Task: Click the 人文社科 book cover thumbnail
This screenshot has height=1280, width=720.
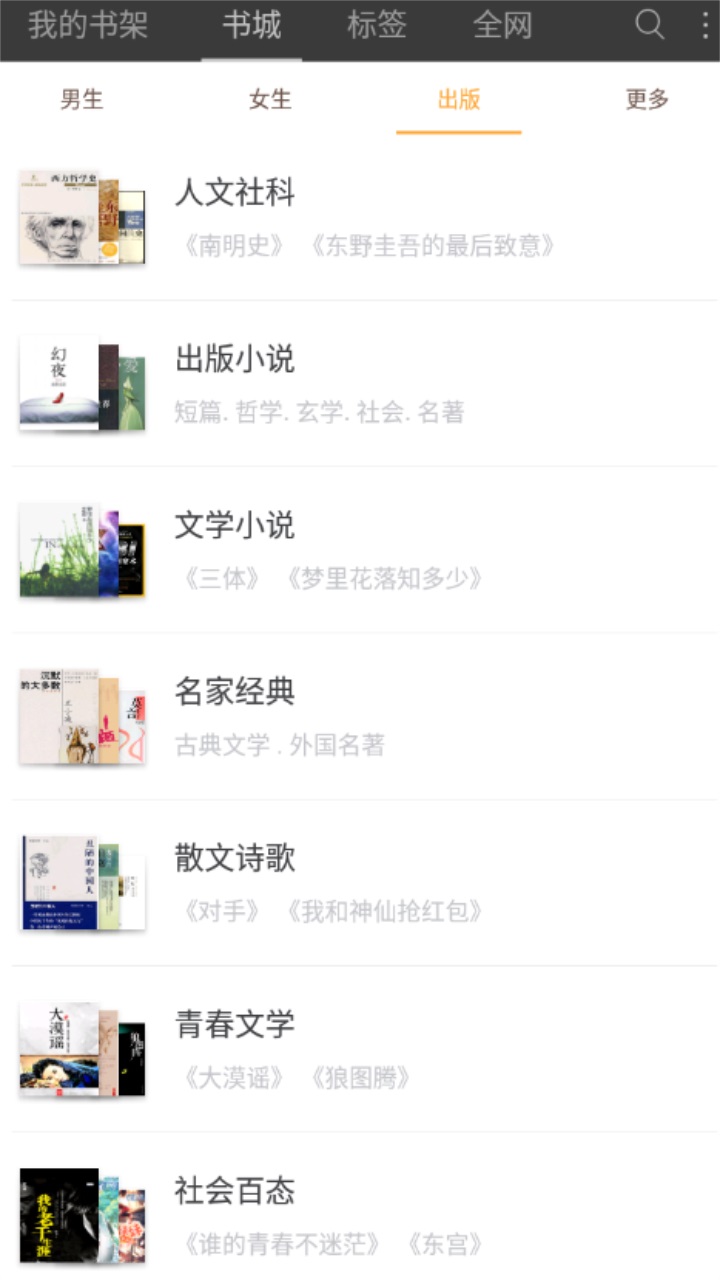Action: (80, 215)
